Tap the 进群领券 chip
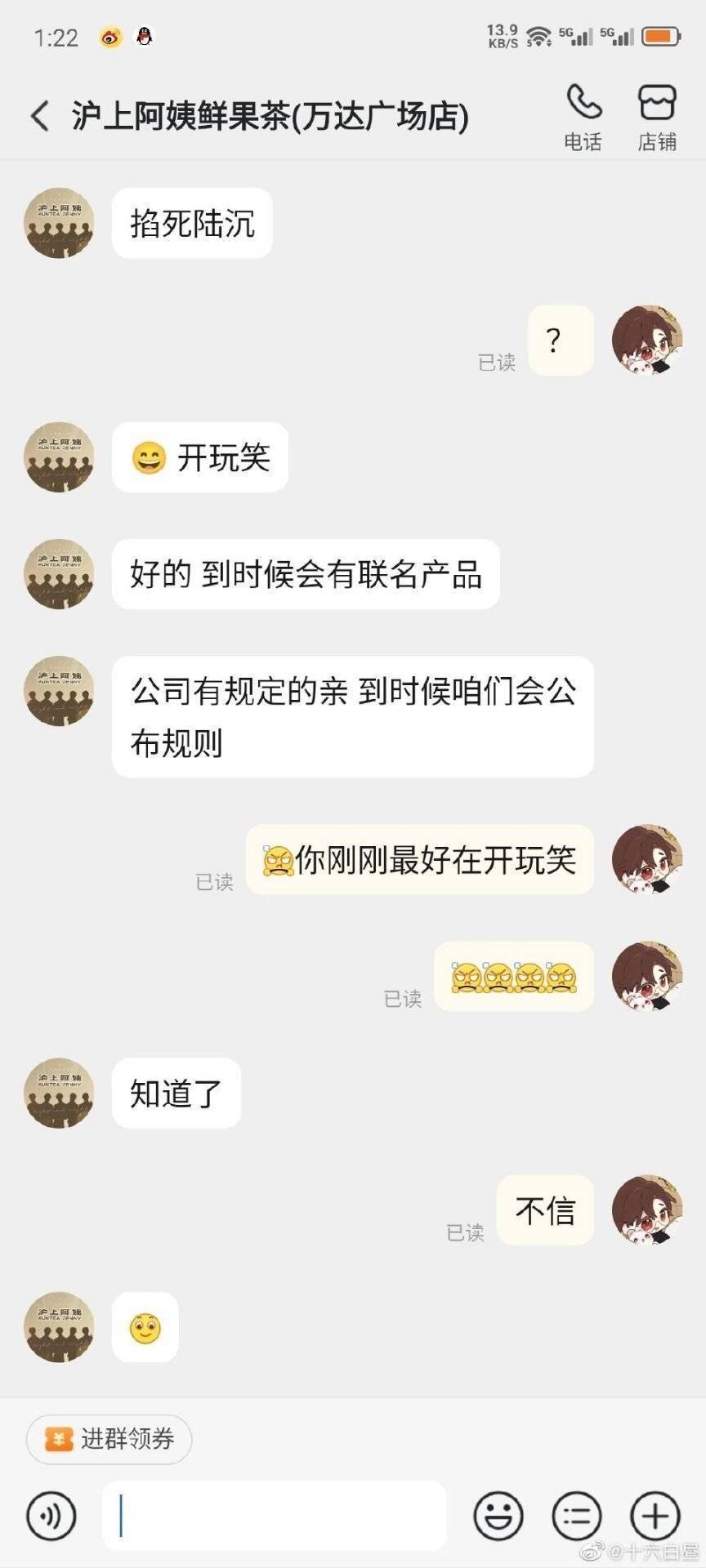This screenshot has width=706, height=1568. tap(109, 1439)
